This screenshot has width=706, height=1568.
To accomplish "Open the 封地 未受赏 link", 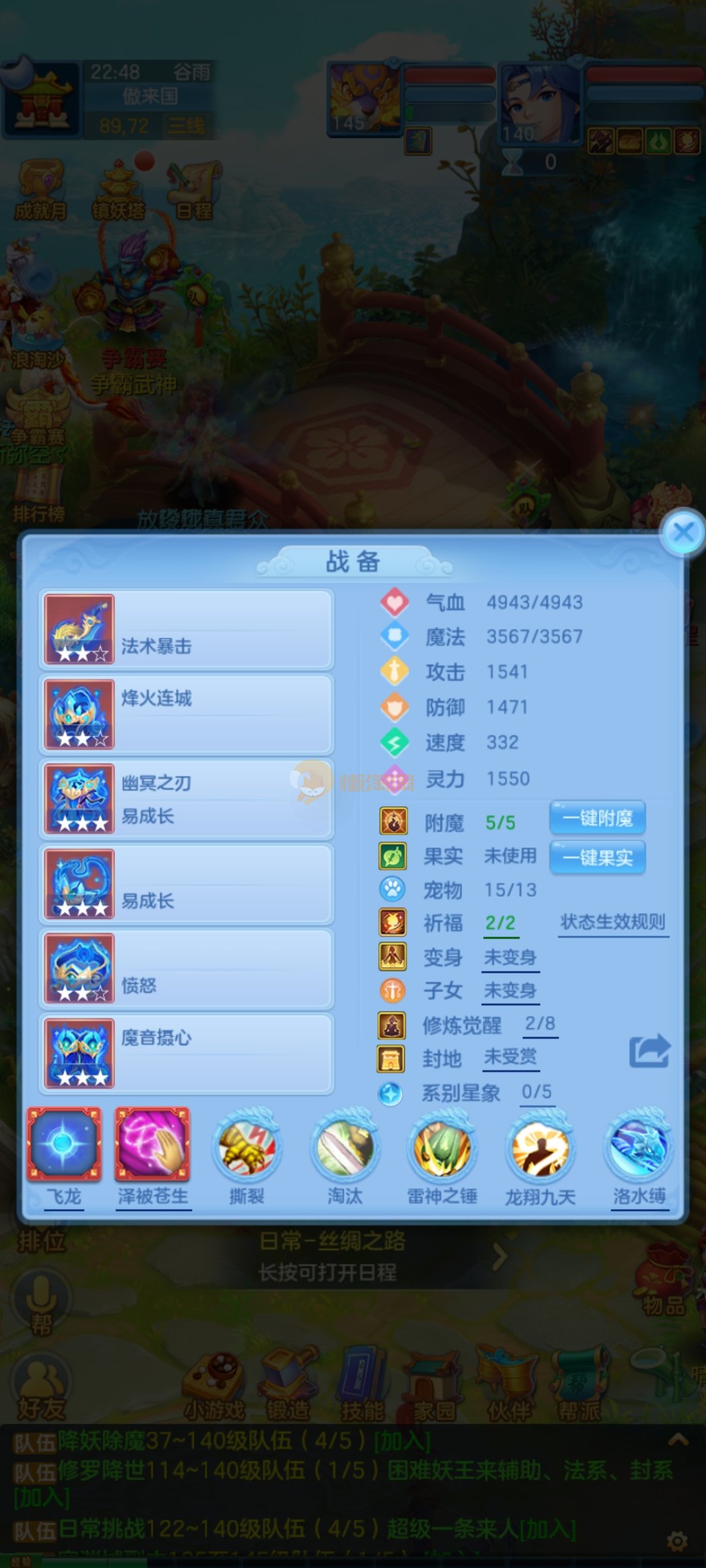I will click(511, 1057).
